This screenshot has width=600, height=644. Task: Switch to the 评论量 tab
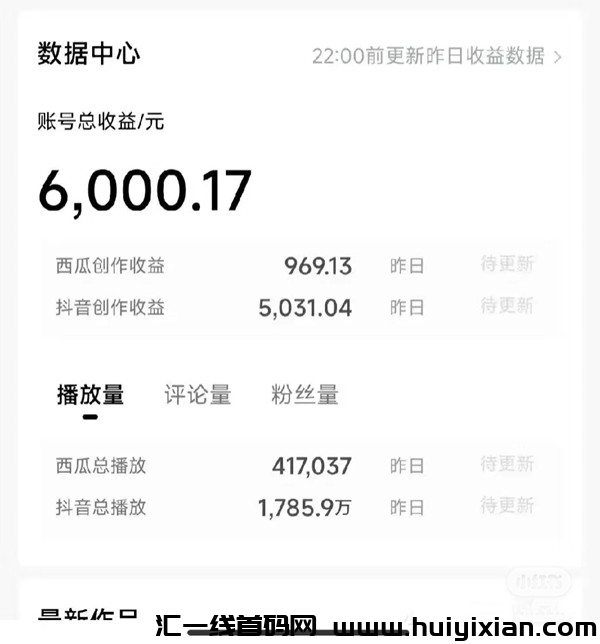pos(197,395)
